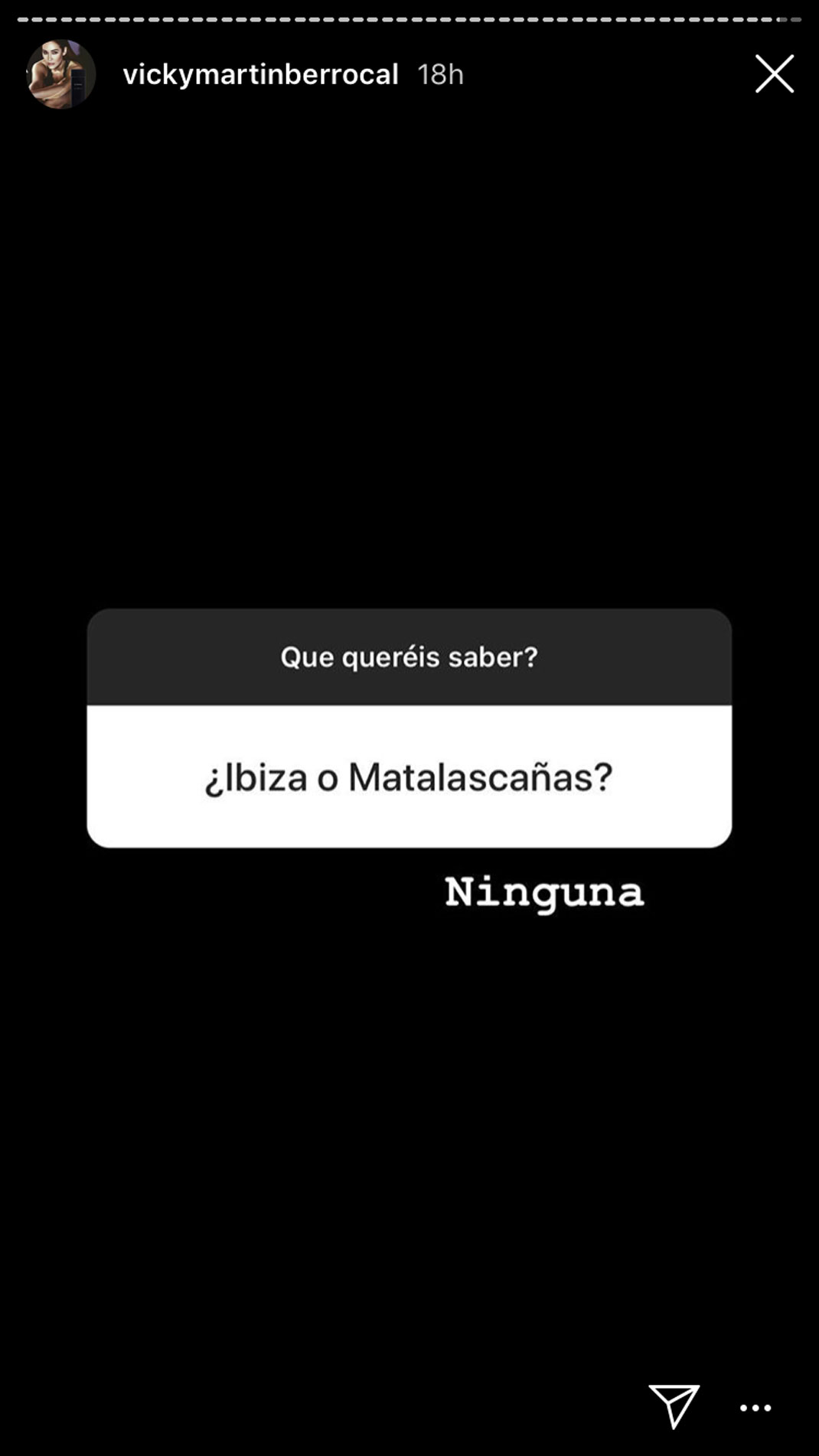
Task: Tap the vickymartinberrocal username
Action: 260,74
